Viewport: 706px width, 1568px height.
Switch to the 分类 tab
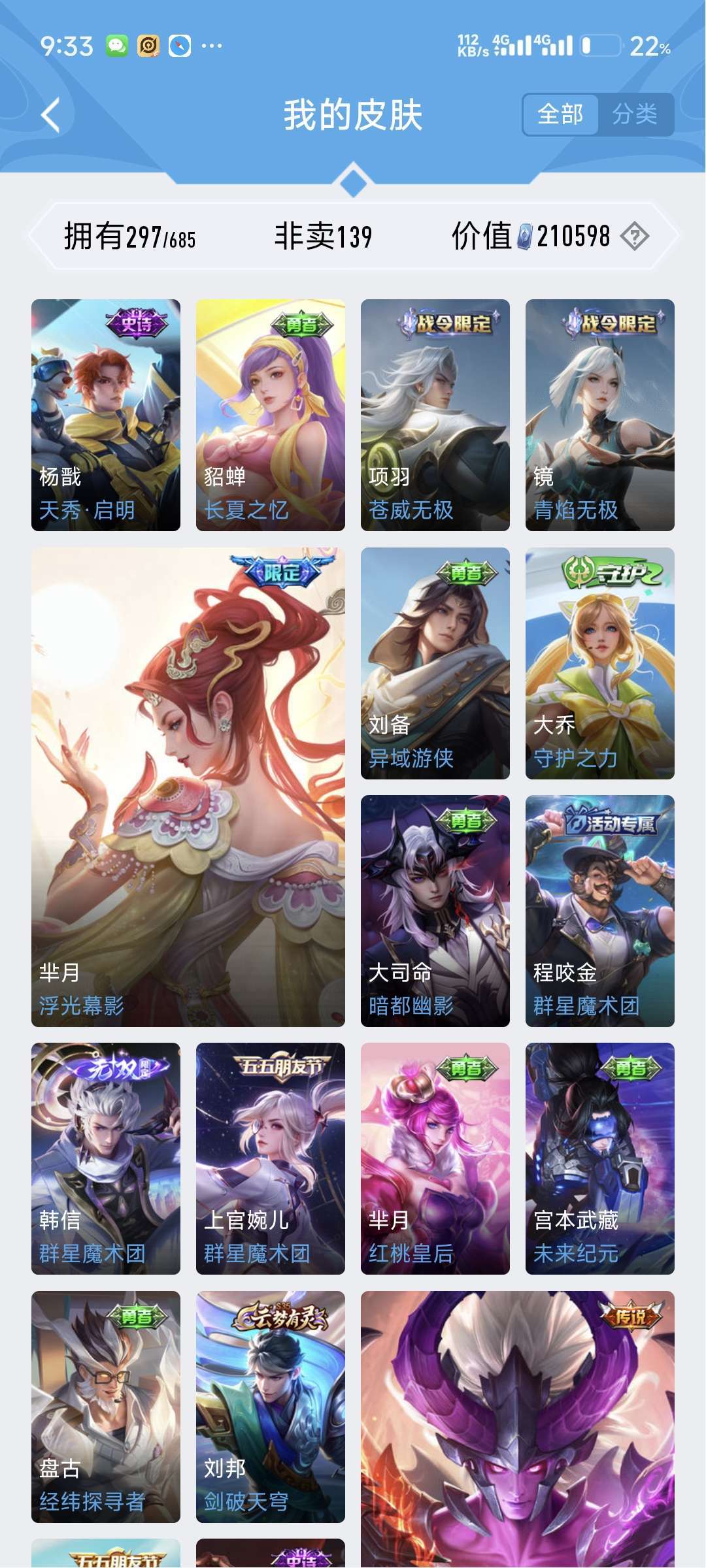point(637,114)
